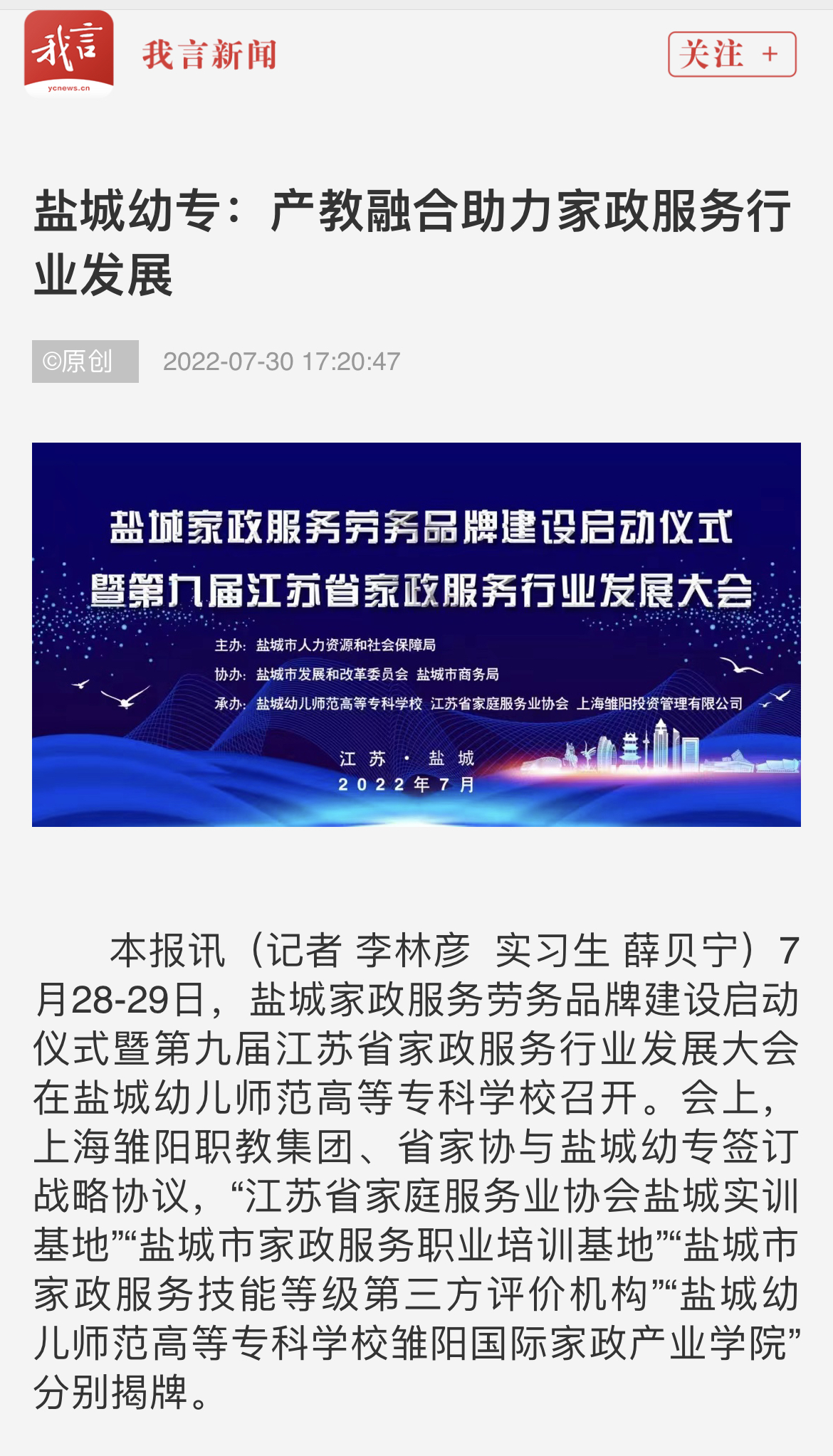View the conference banner image
Viewport: 833px width, 1456px height.
click(416, 634)
